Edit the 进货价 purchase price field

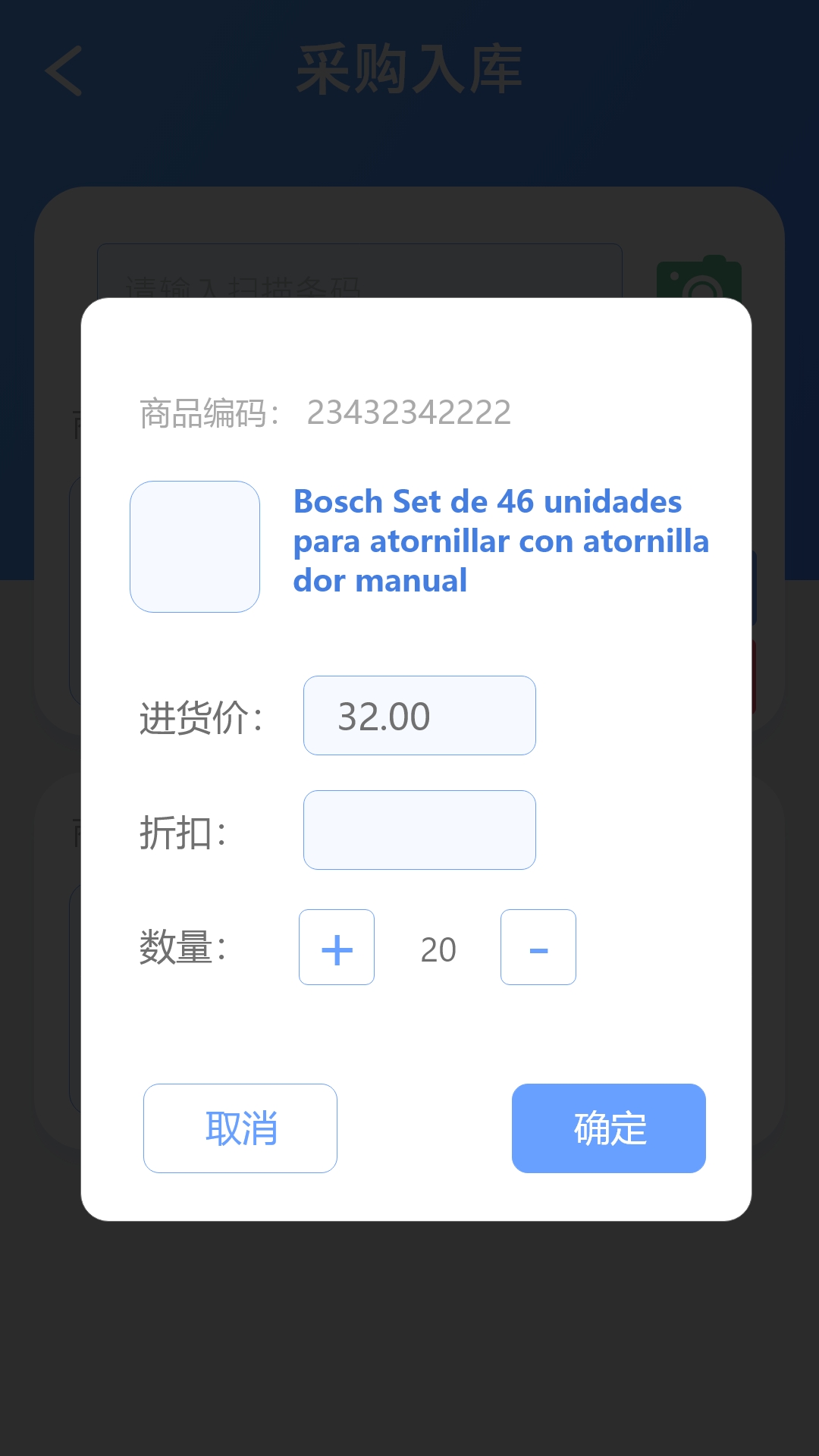419,715
